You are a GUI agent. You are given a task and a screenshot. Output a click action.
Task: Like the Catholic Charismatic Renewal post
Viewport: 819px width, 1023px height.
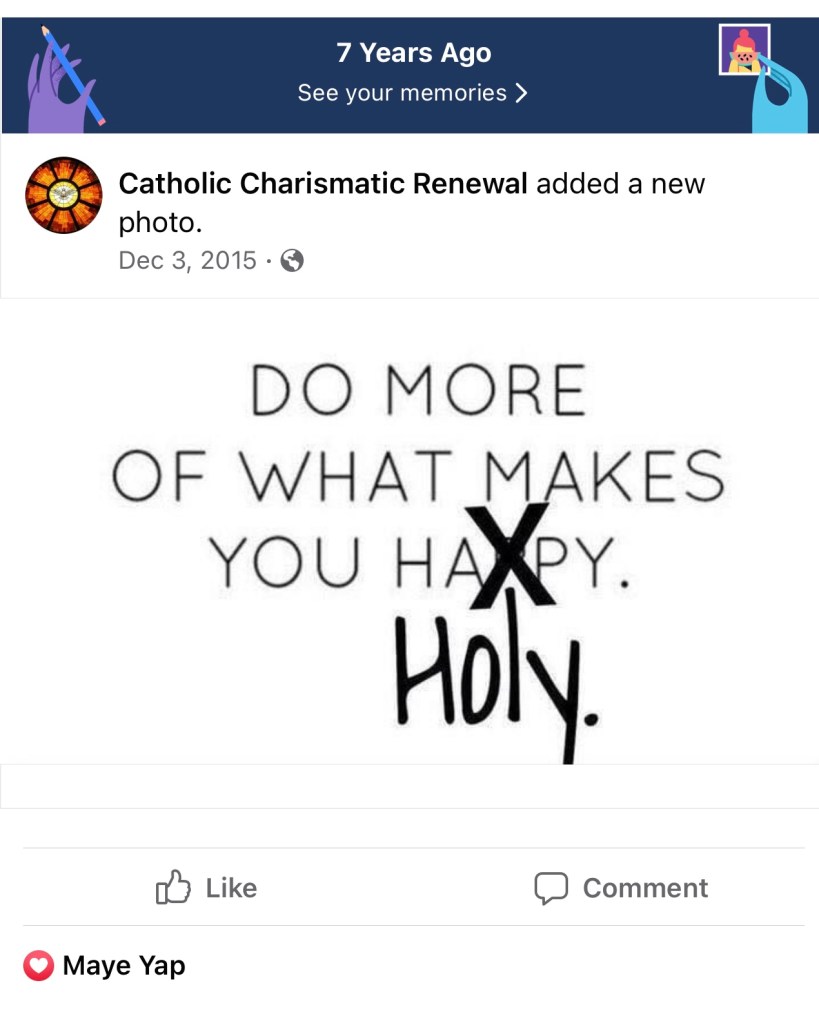click(x=207, y=888)
